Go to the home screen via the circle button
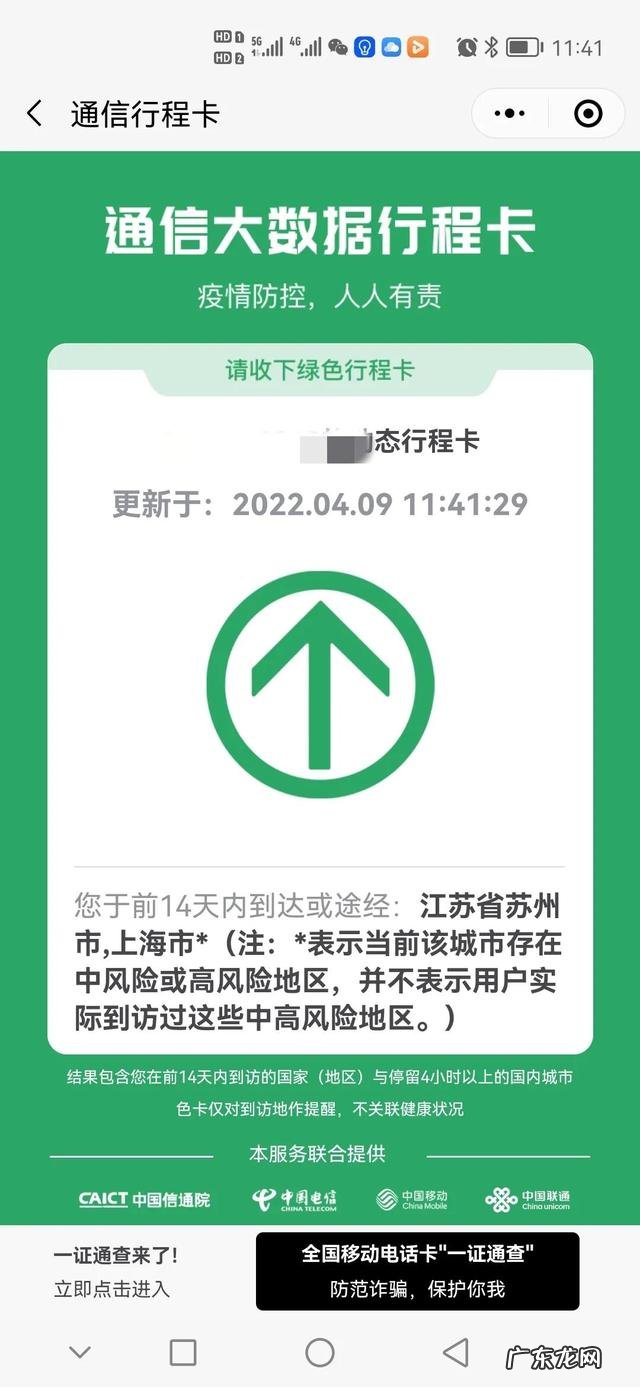This screenshot has height=1387, width=640. coord(320,1352)
